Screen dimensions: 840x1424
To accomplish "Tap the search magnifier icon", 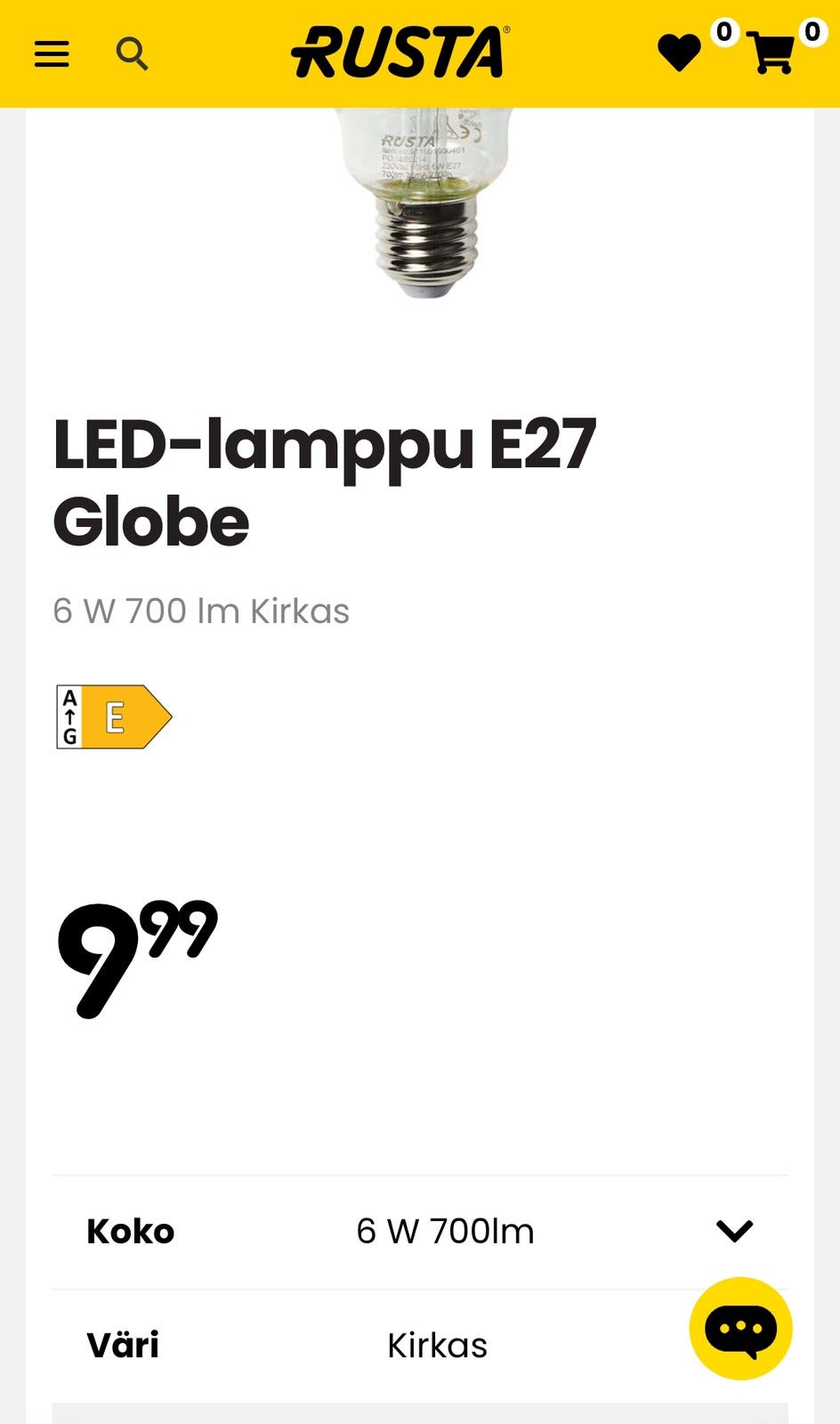I will click(x=132, y=54).
